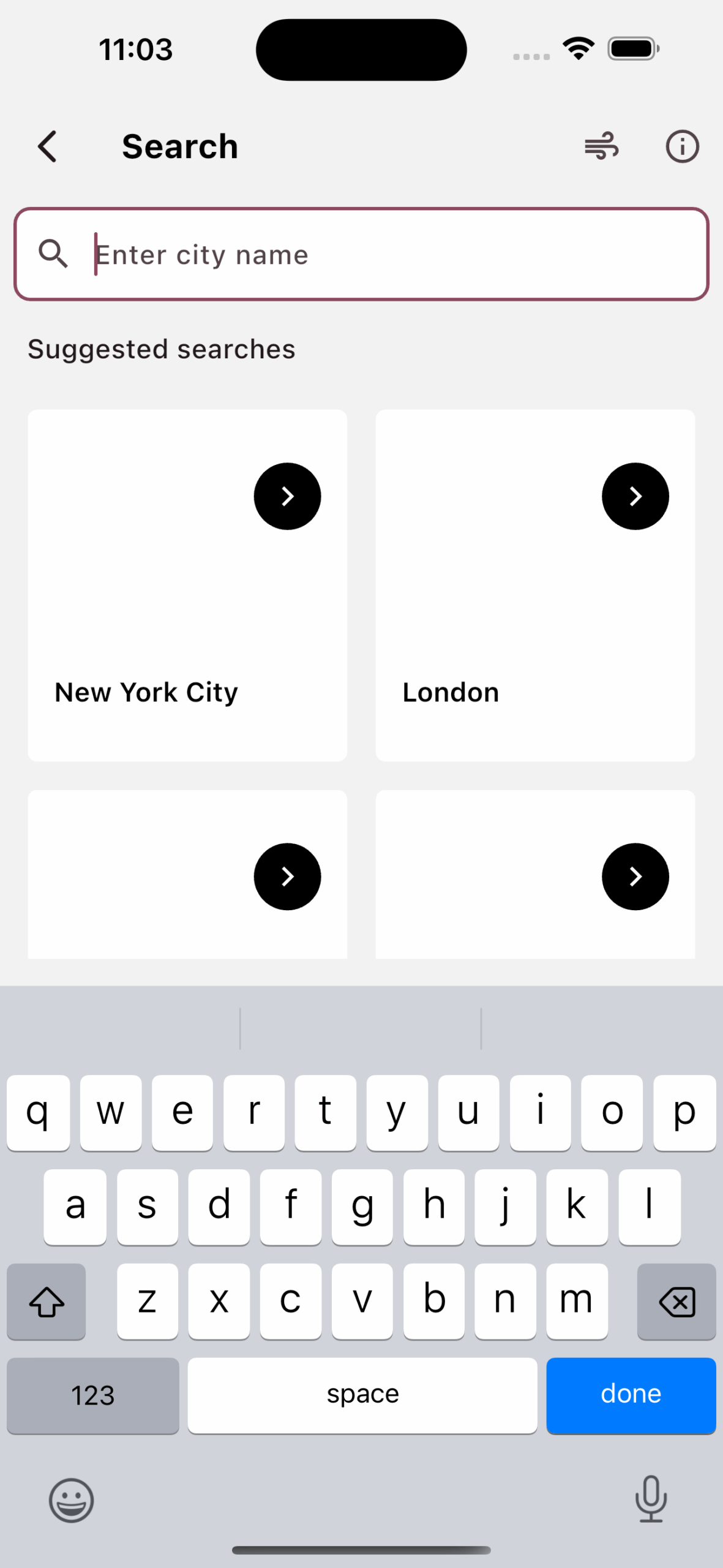Go back from the Search screen
This screenshot has width=723, height=1568.
tap(47, 146)
